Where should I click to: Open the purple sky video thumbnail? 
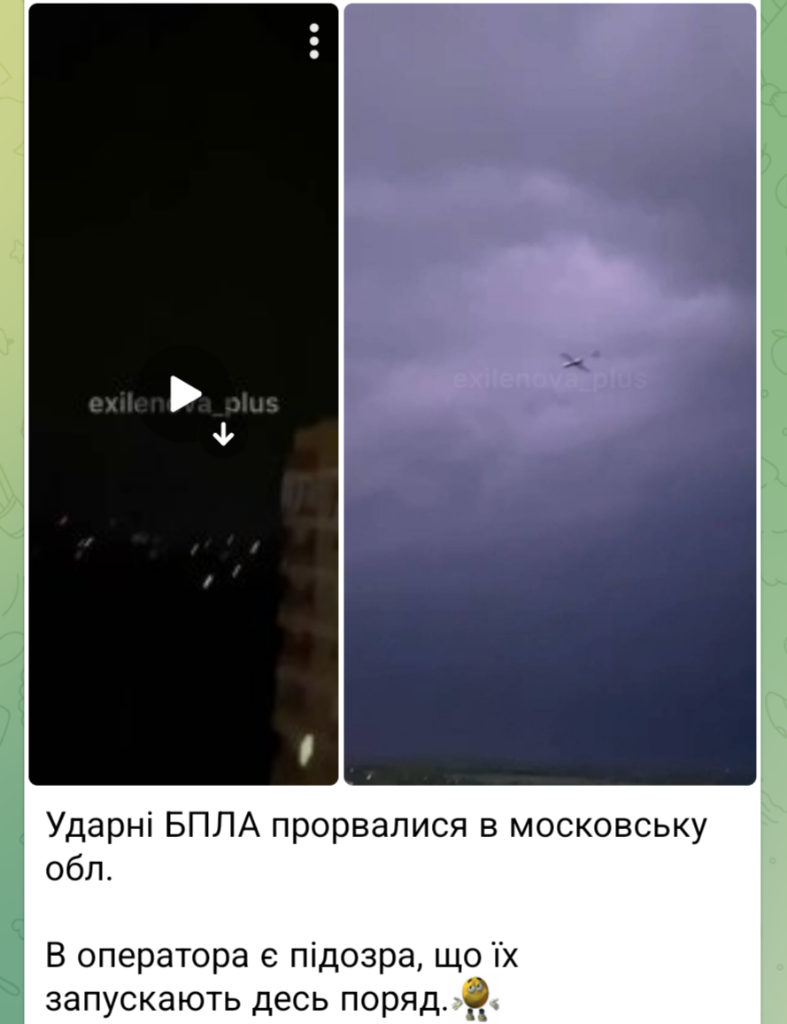550,394
